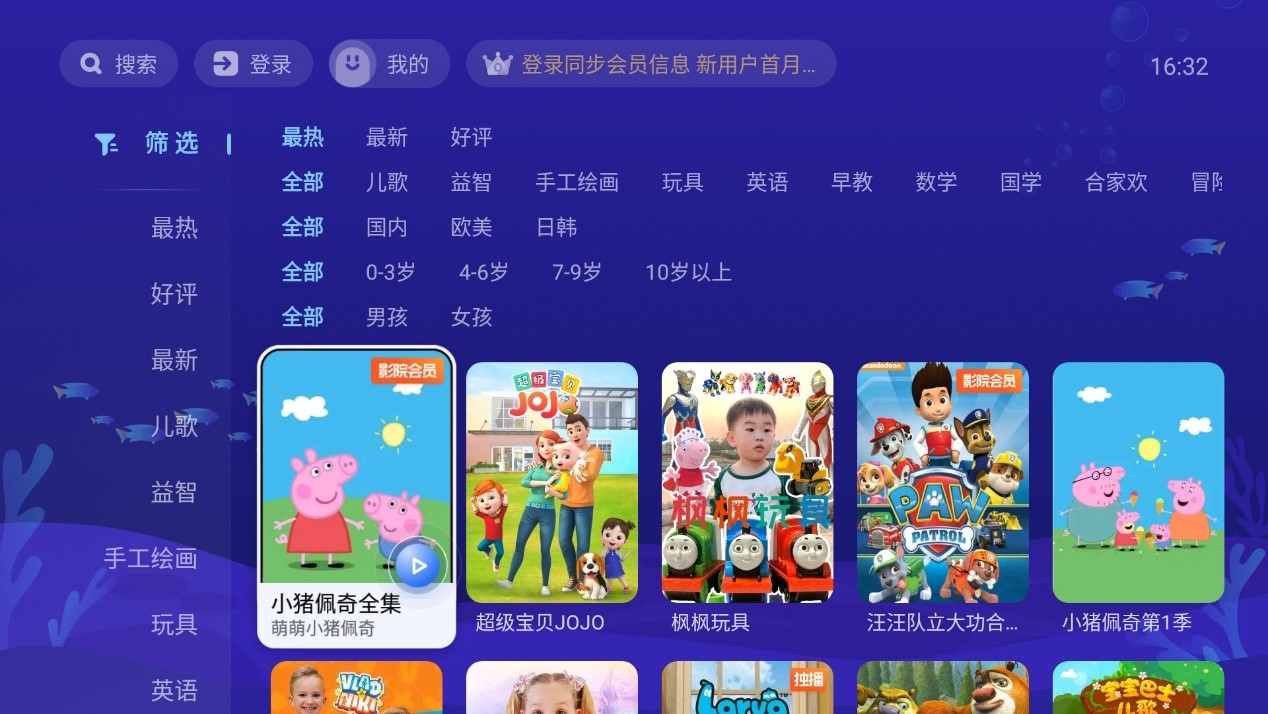Select the 4-6岁 age filter
This screenshot has width=1268, height=714.
(x=483, y=272)
